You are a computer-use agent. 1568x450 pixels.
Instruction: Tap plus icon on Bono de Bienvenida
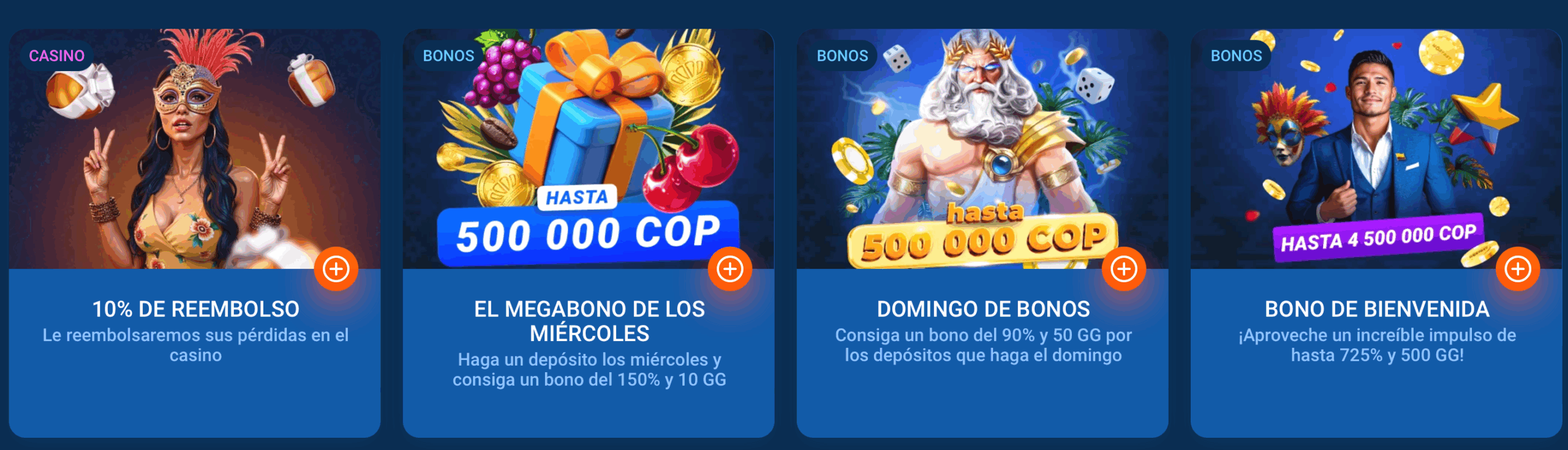pyautogui.click(x=1518, y=269)
